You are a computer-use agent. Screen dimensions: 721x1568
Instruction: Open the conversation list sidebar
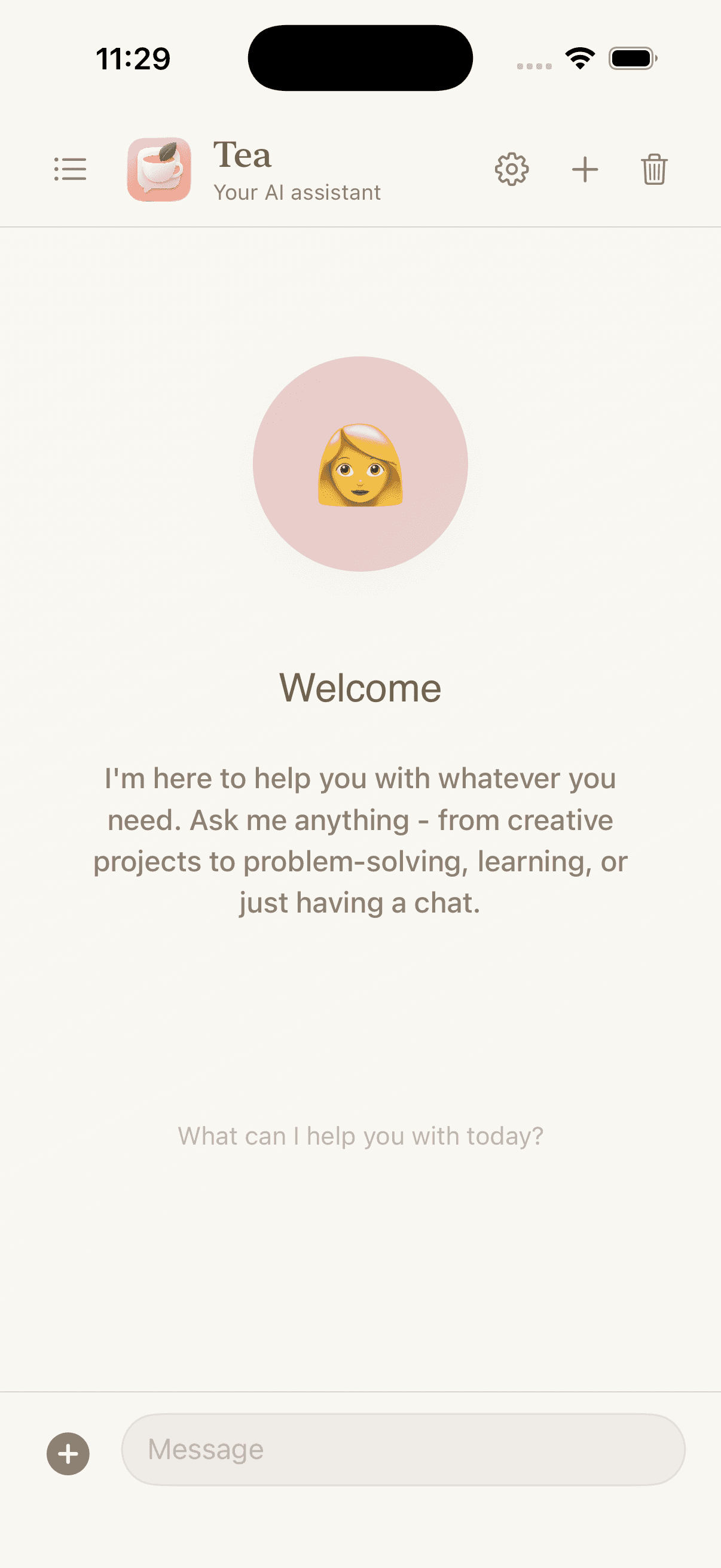click(x=70, y=169)
